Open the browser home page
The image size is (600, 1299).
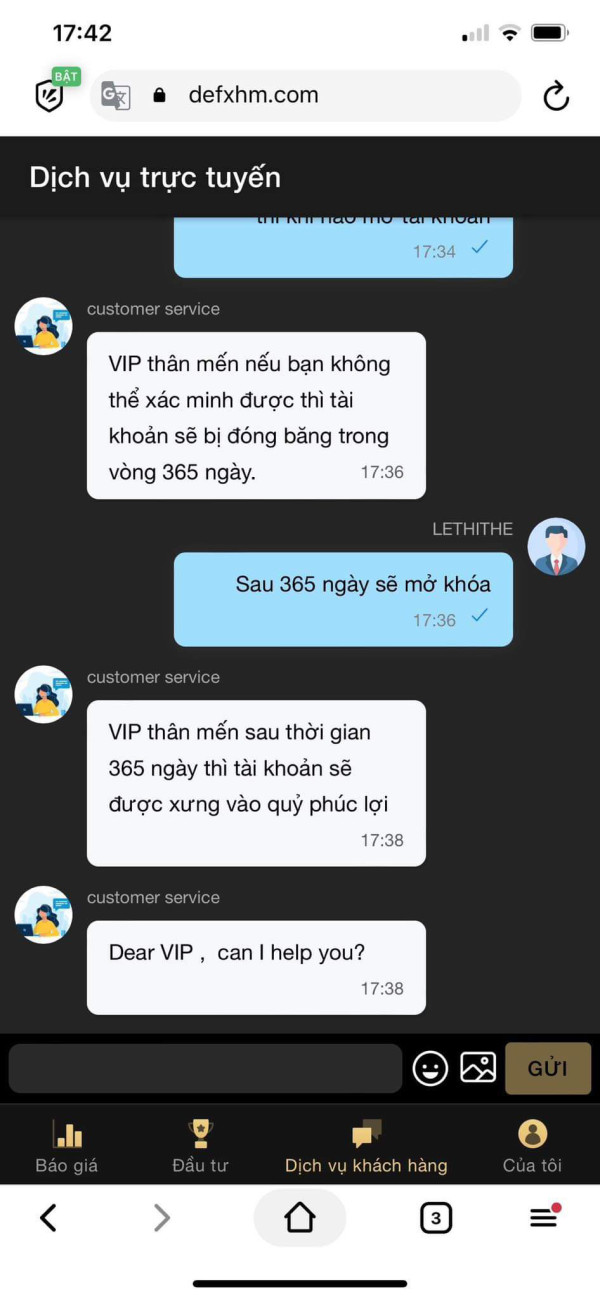(300, 1217)
